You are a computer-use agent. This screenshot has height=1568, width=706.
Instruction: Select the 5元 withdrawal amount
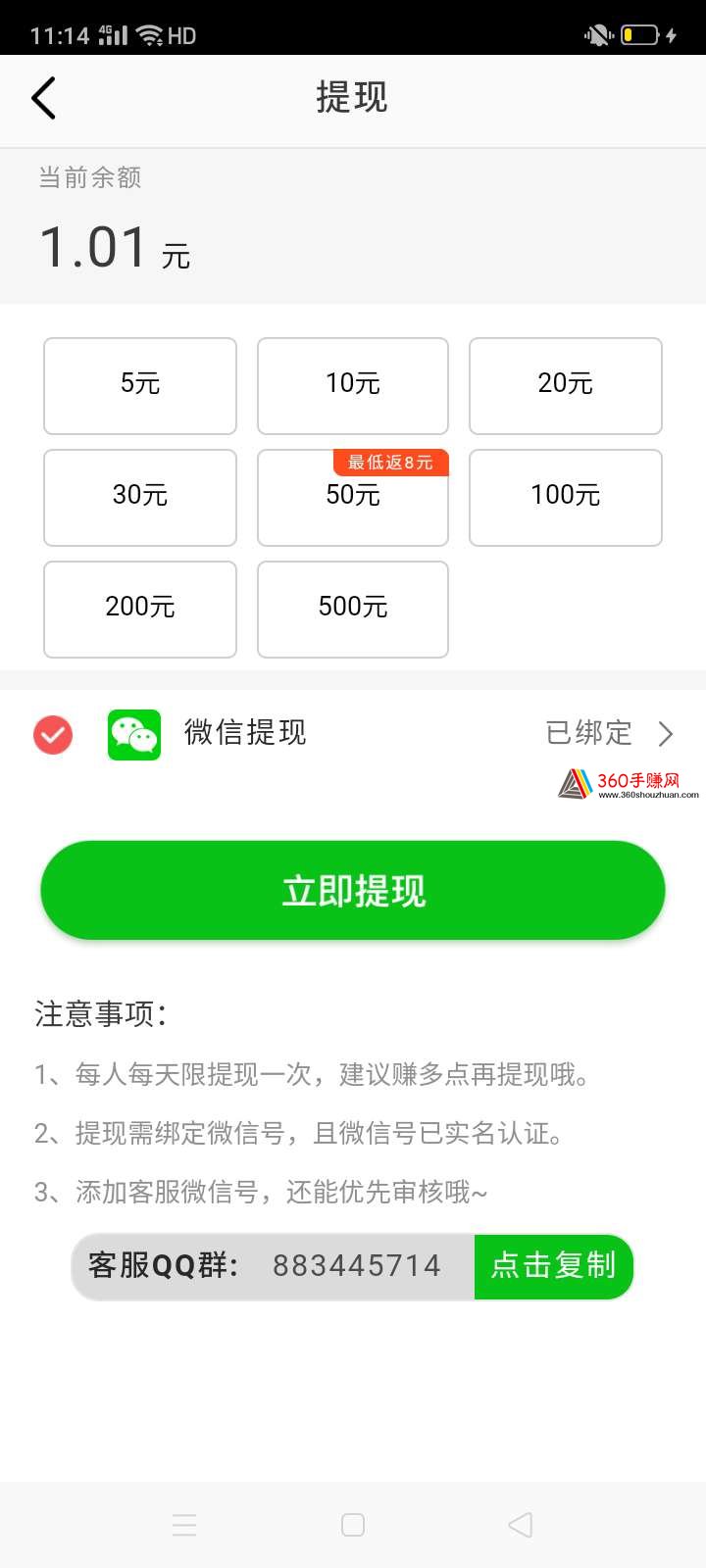coord(140,386)
